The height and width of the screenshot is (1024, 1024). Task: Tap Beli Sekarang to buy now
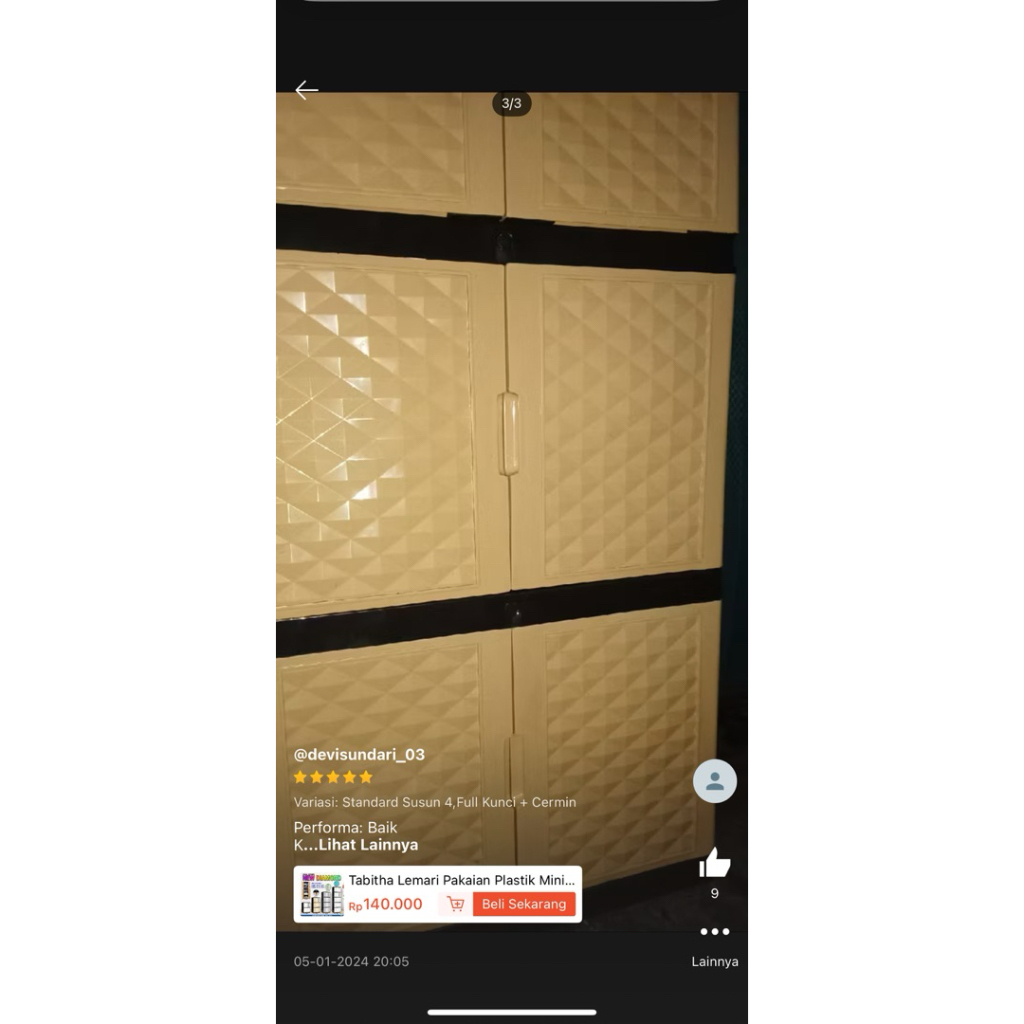(x=524, y=904)
